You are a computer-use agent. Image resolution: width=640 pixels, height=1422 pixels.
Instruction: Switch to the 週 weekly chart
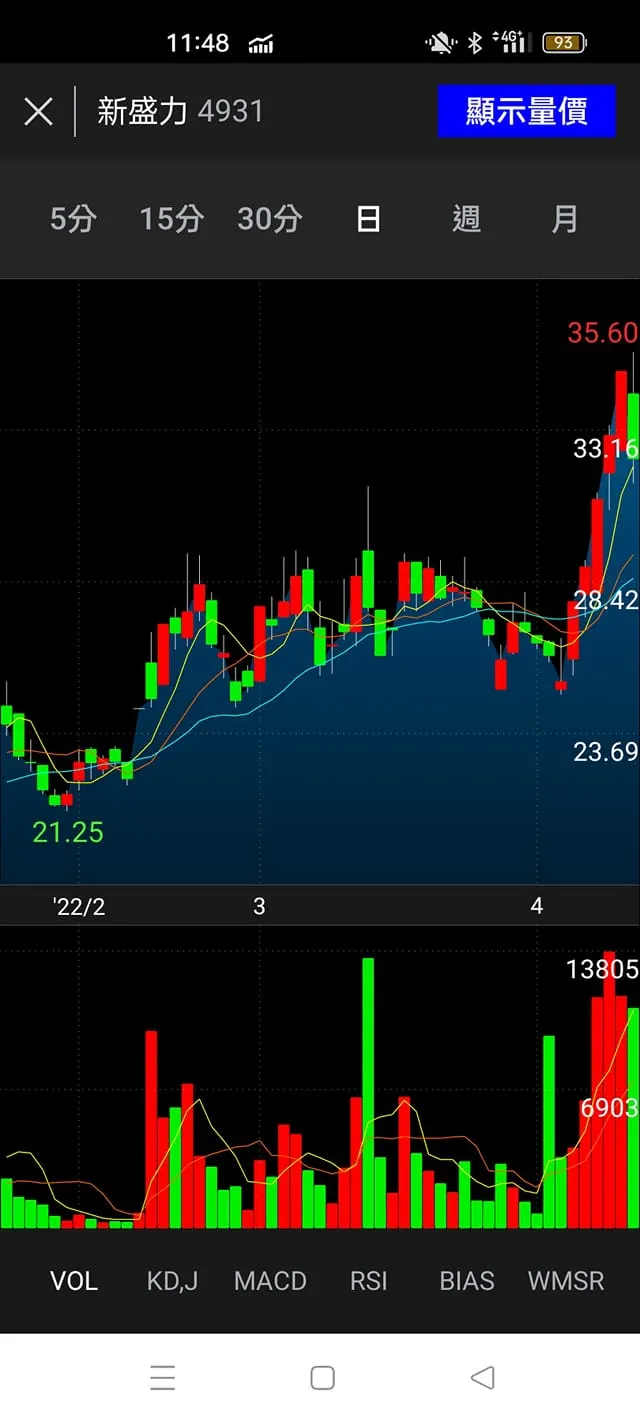[466, 219]
